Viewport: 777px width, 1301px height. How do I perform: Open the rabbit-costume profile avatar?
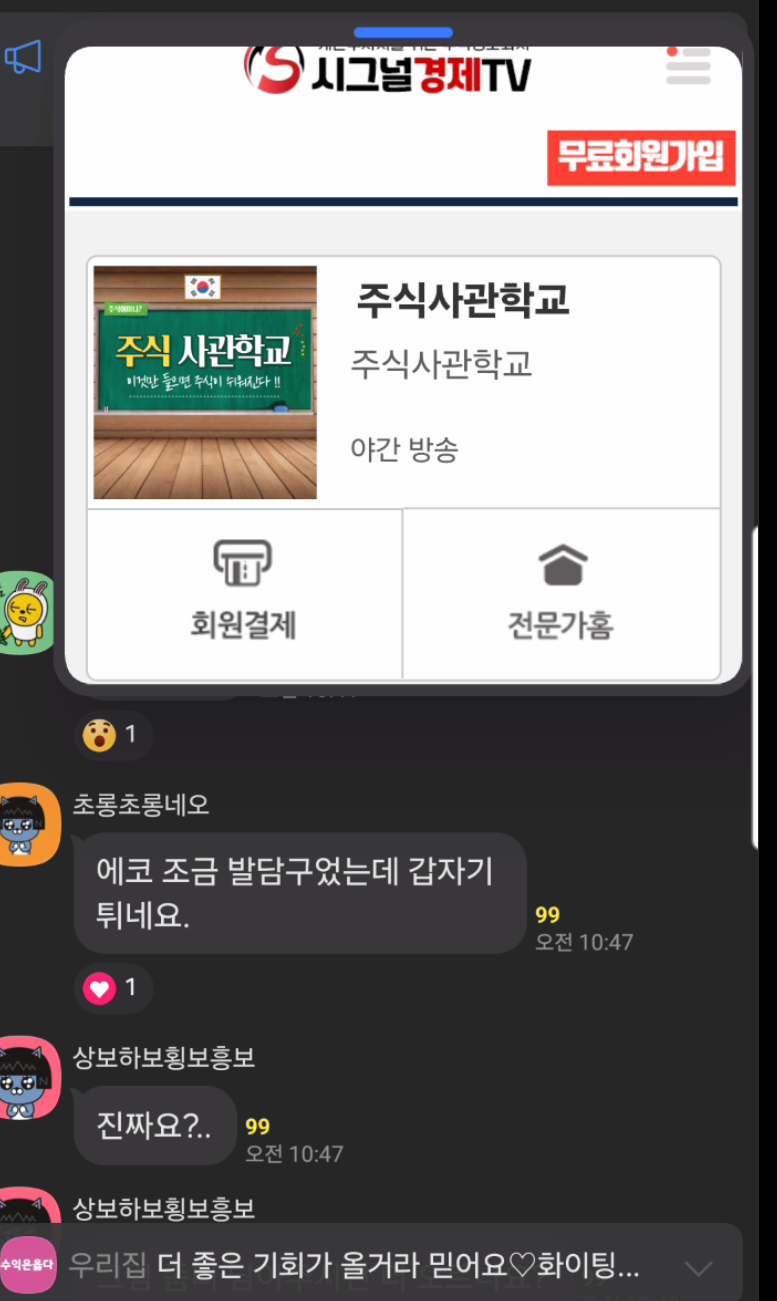click(x=25, y=612)
